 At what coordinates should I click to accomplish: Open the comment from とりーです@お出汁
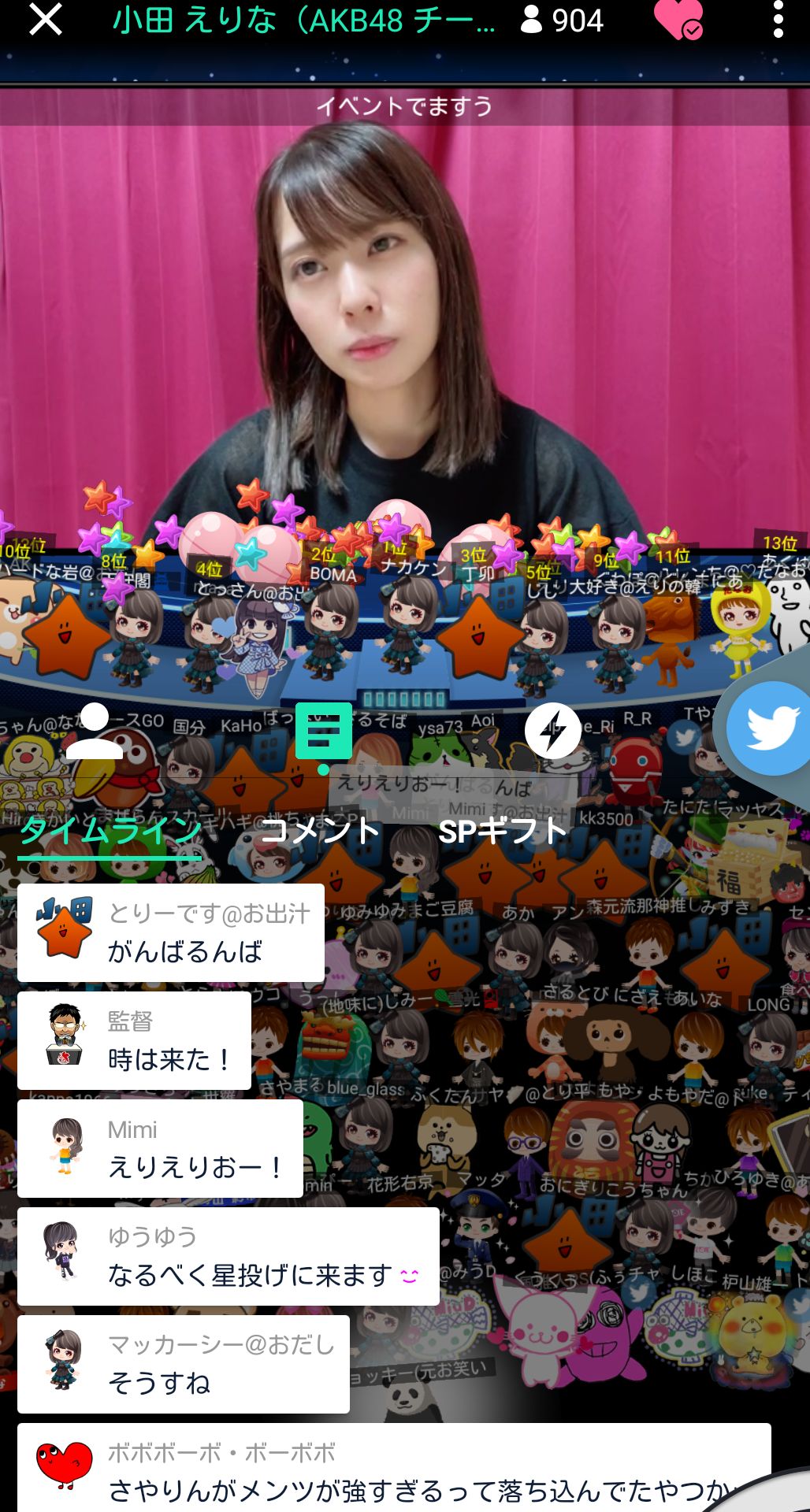171,932
